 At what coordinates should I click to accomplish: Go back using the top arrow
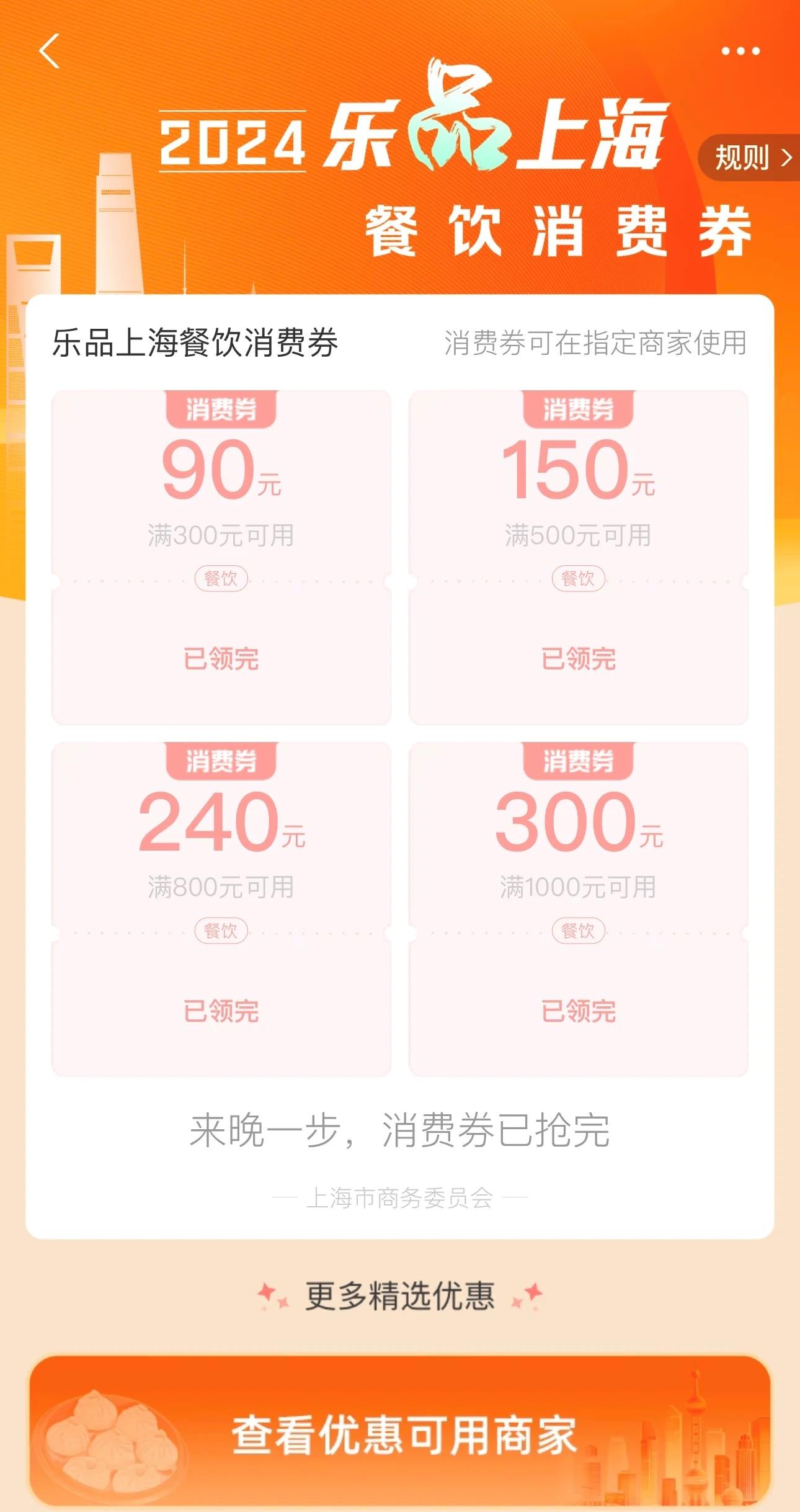point(50,51)
